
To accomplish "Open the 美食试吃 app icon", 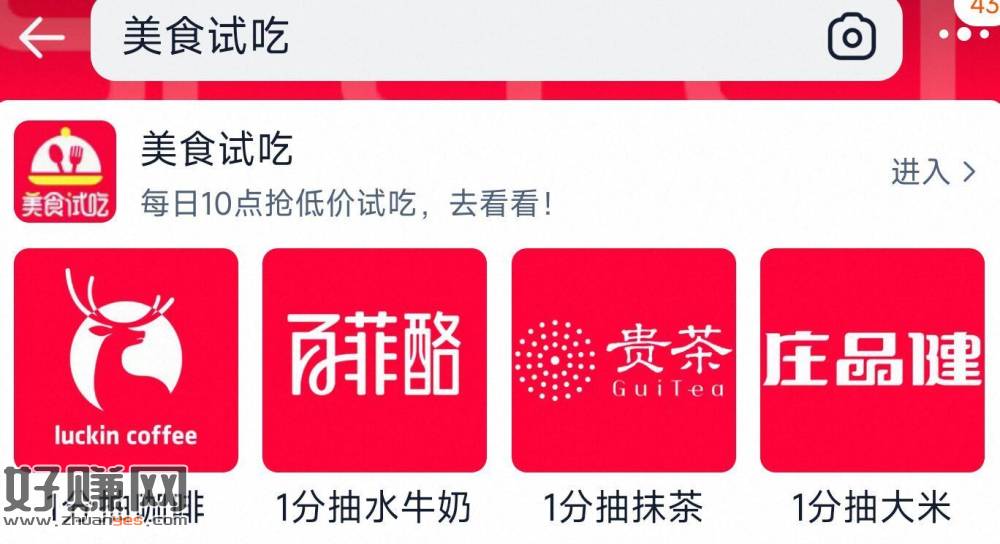I will [x=65, y=172].
